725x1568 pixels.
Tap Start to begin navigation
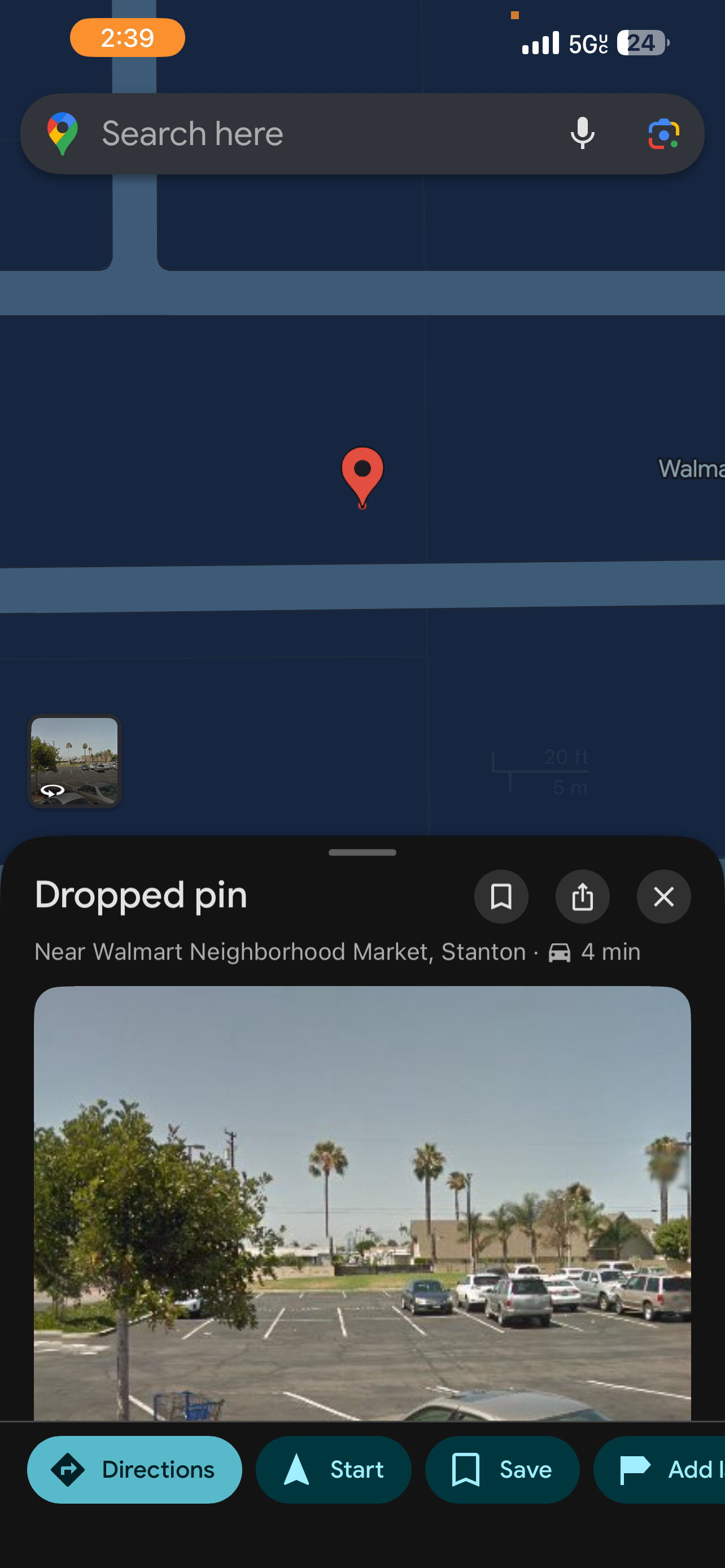(x=333, y=1469)
